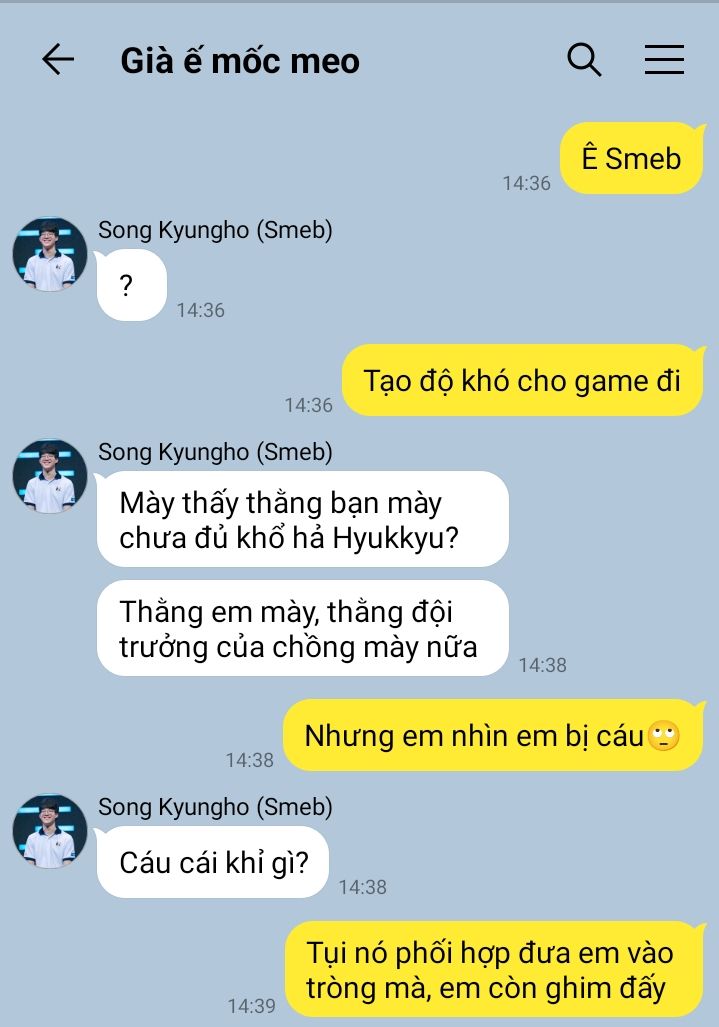Open the chat's hamburger menu
Viewport: 719px width, 1027px height.
pyautogui.click(x=664, y=60)
